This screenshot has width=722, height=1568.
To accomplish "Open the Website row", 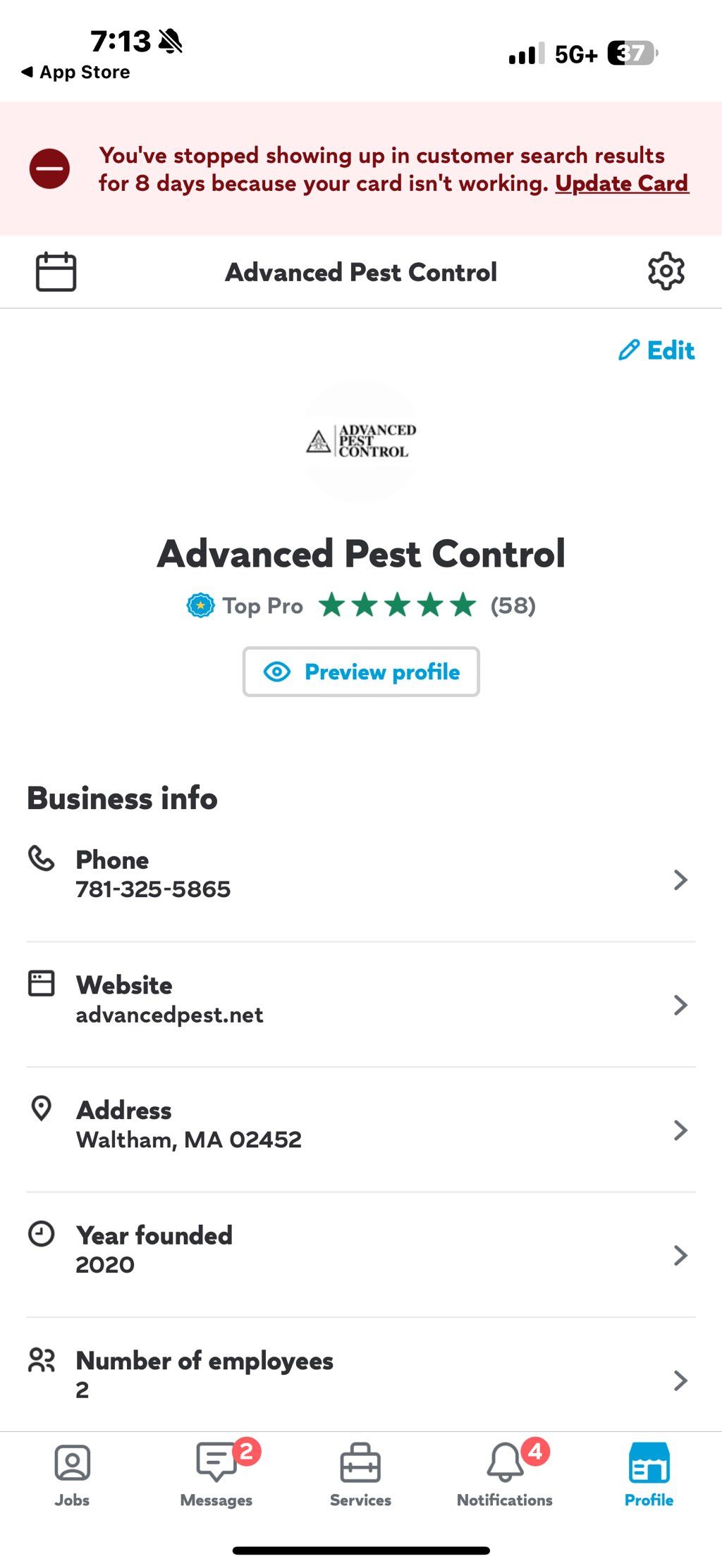I will [x=361, y=1000].
